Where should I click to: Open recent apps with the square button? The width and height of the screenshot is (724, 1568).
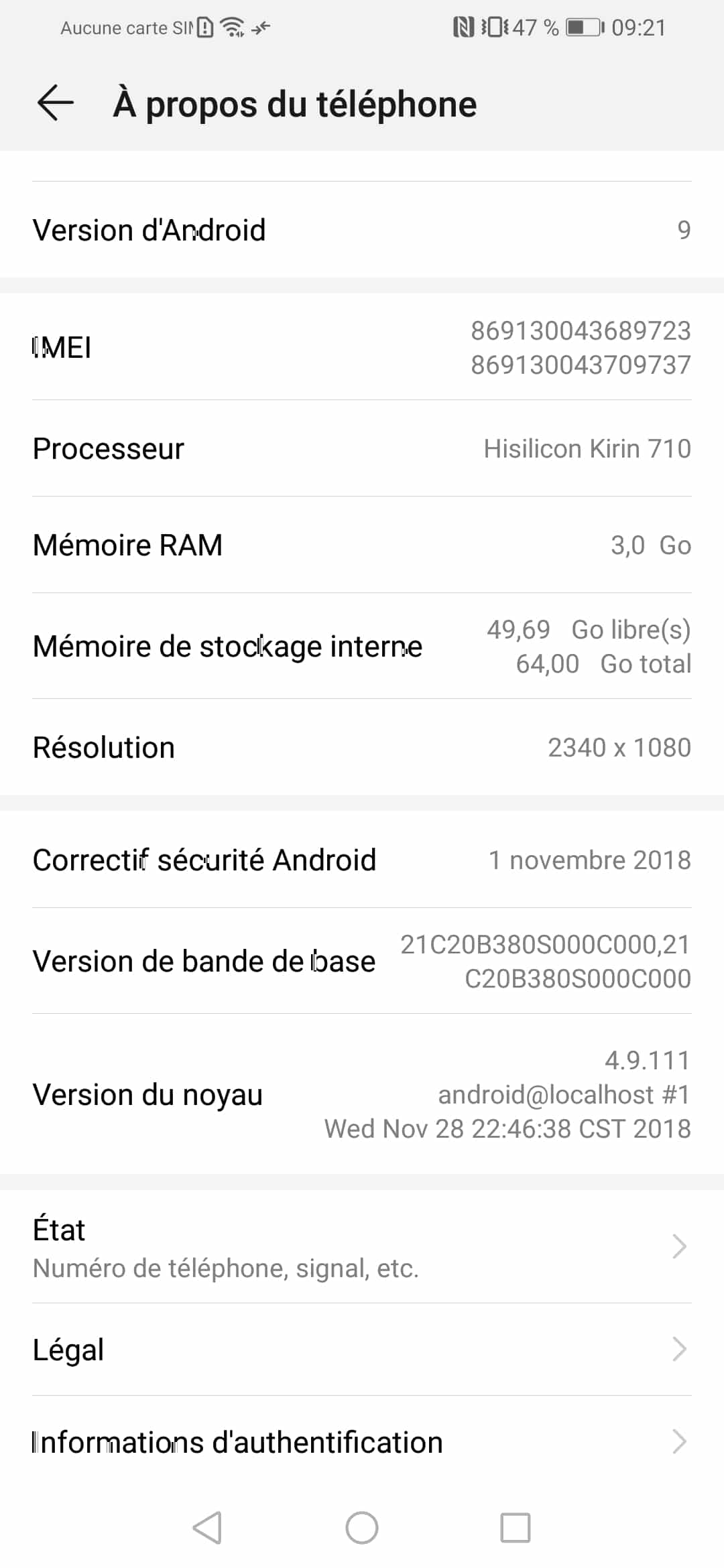[516, 1528]
